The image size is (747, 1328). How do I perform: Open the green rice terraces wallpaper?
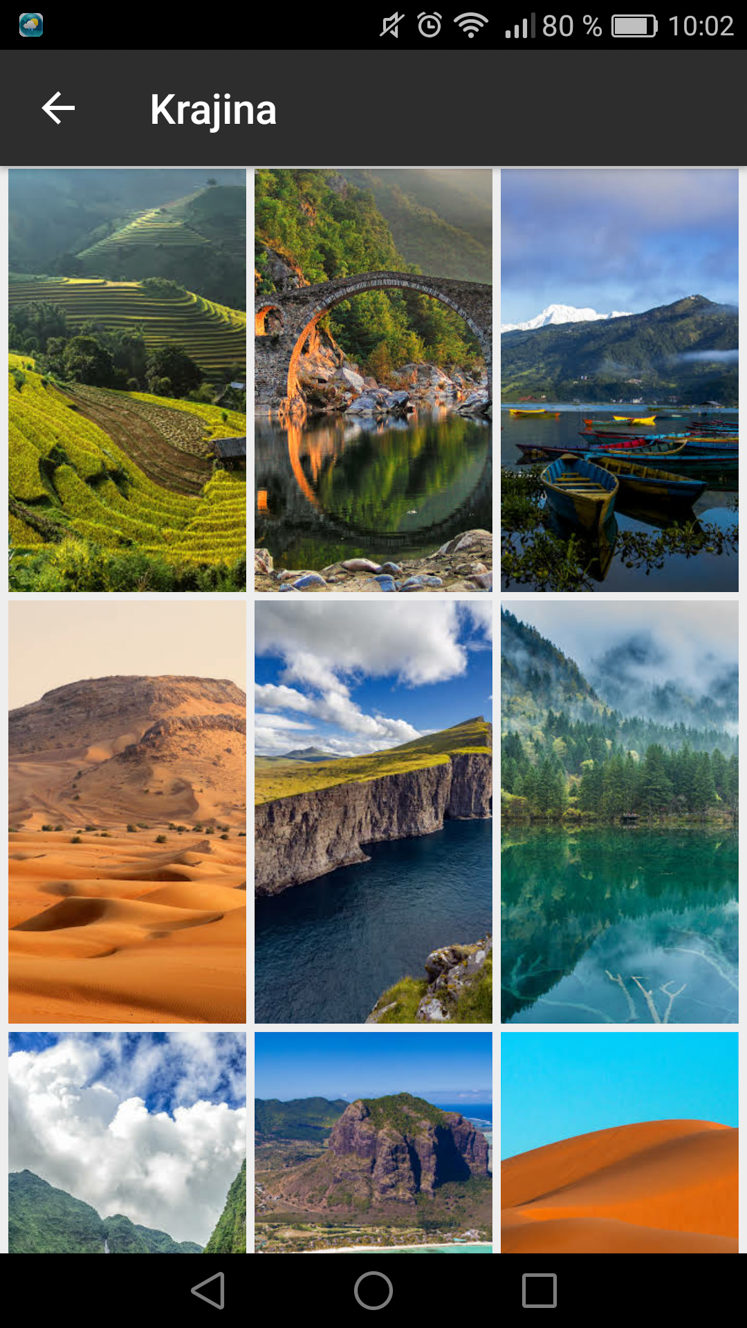click(x=127, y=380)
